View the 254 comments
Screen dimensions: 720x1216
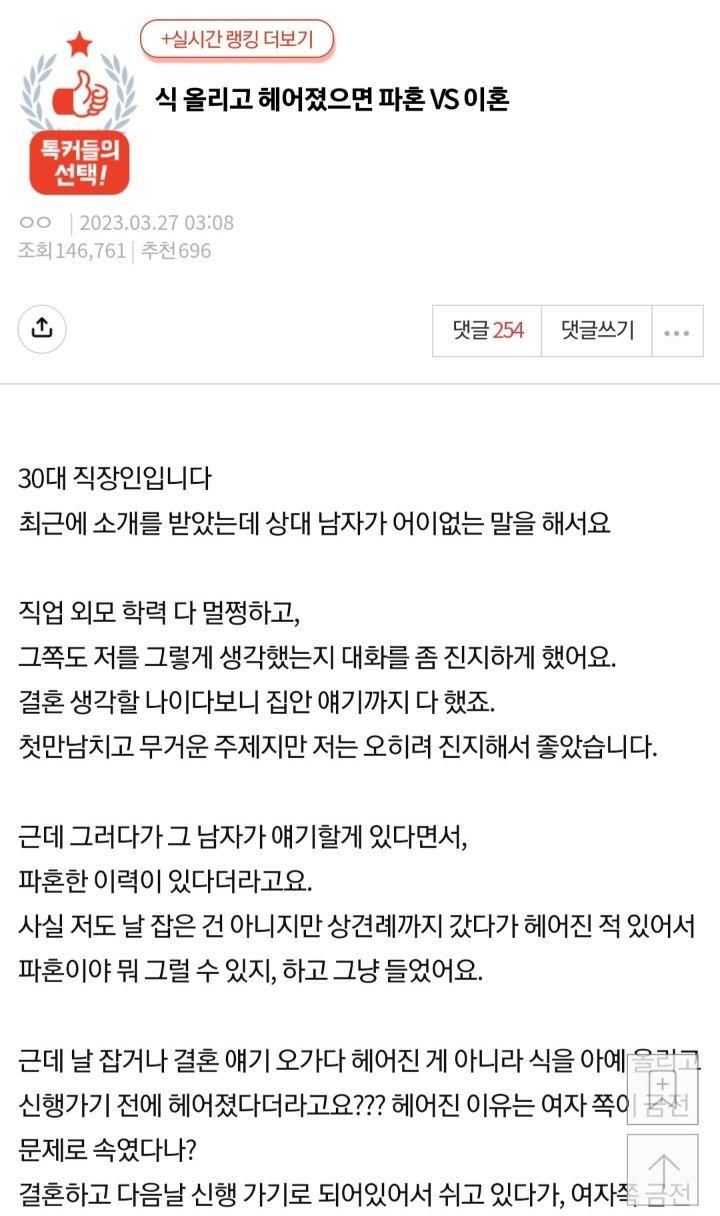point(487,330)
